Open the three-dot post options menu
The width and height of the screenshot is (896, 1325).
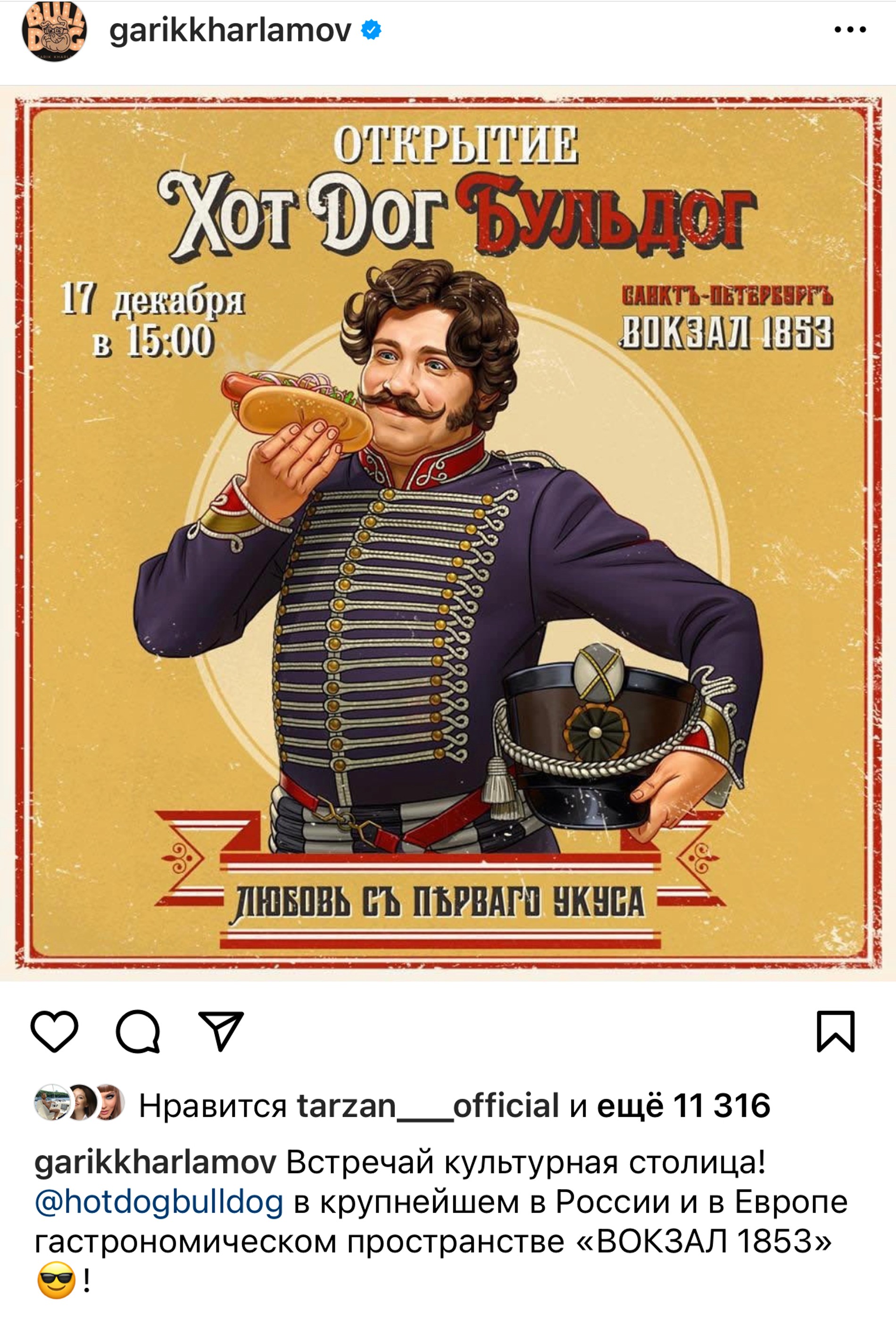849,30
